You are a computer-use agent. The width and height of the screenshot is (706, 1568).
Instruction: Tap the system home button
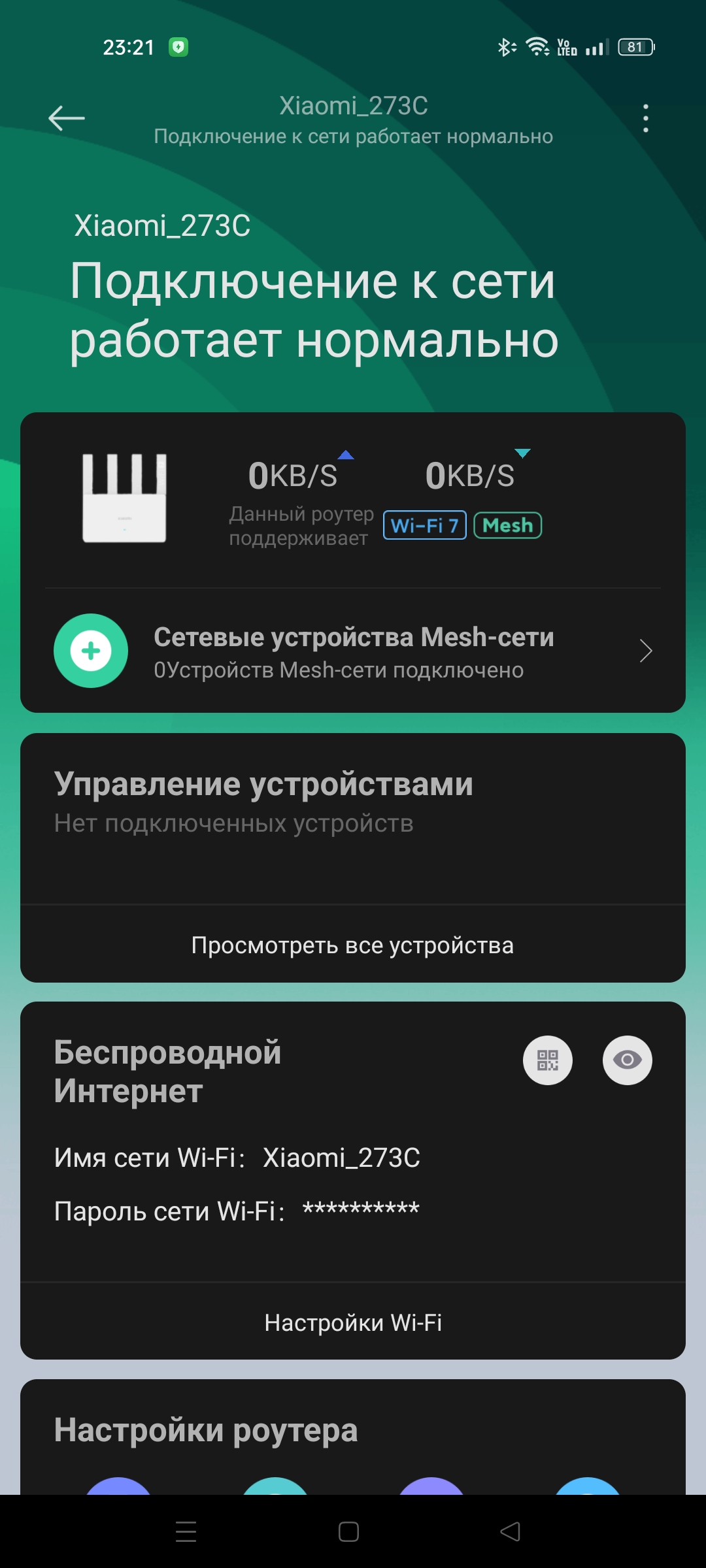[x=348, y=1532]
